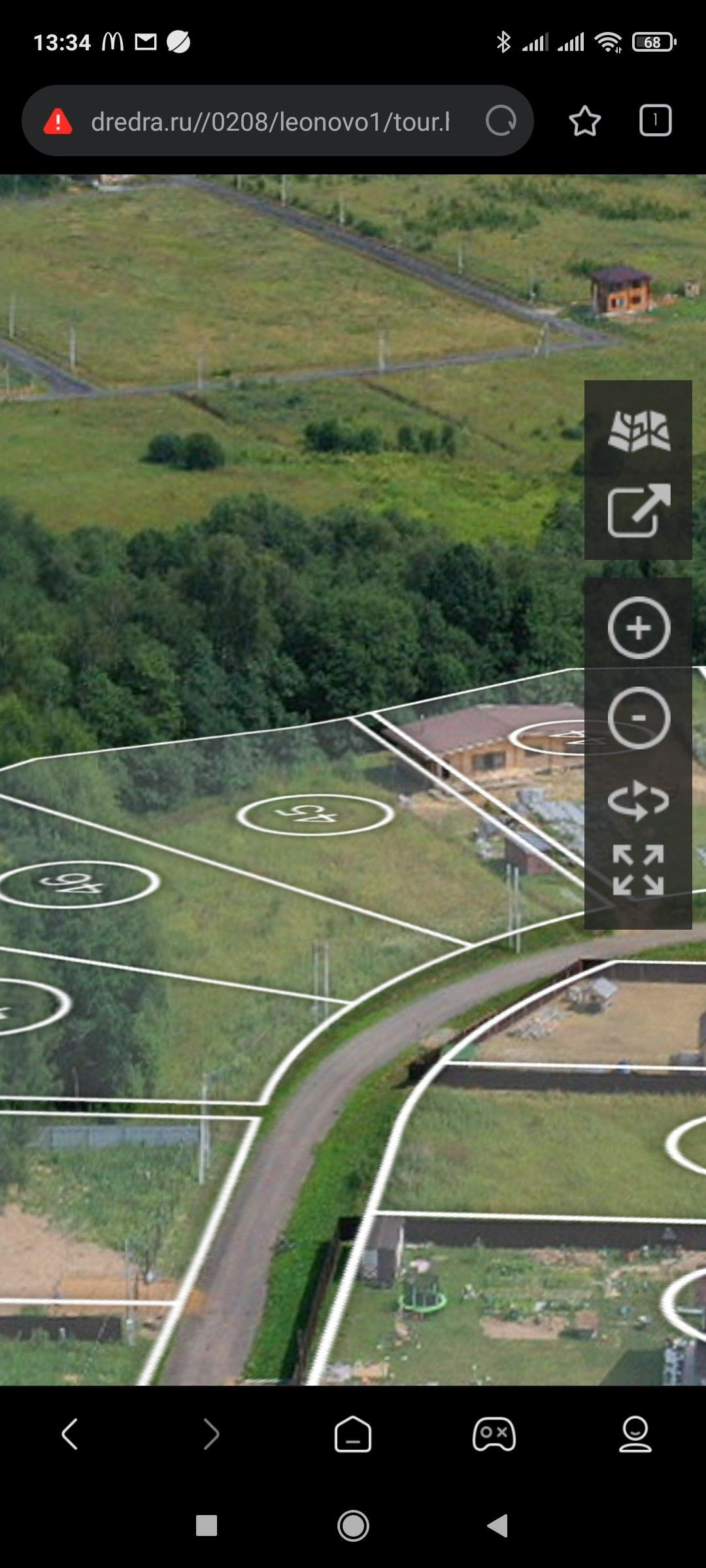Select plot number 45 marker
The image size is (706, 1568).
[x=315, y=814]
